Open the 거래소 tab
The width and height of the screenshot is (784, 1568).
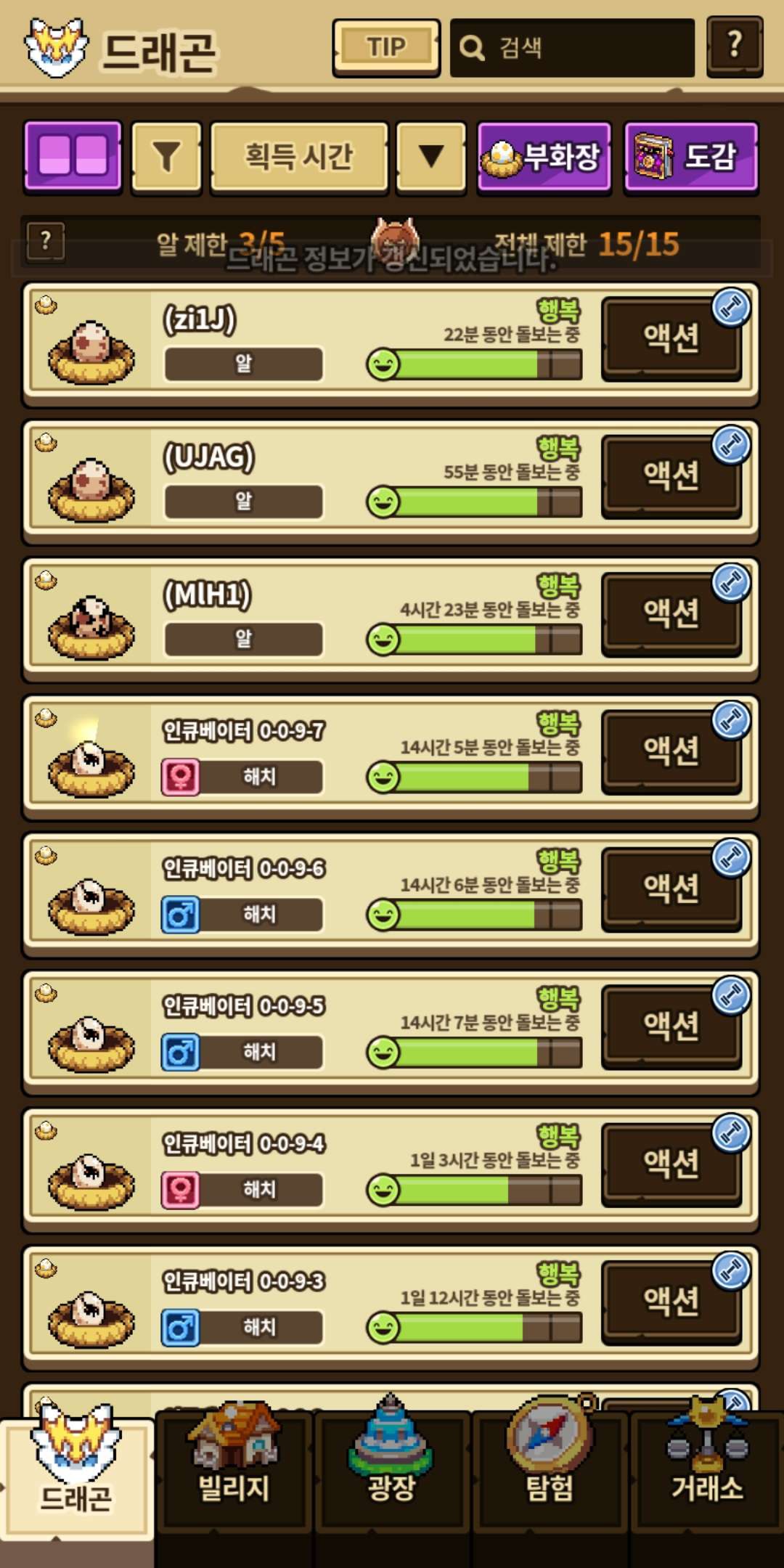point(707,1474)
